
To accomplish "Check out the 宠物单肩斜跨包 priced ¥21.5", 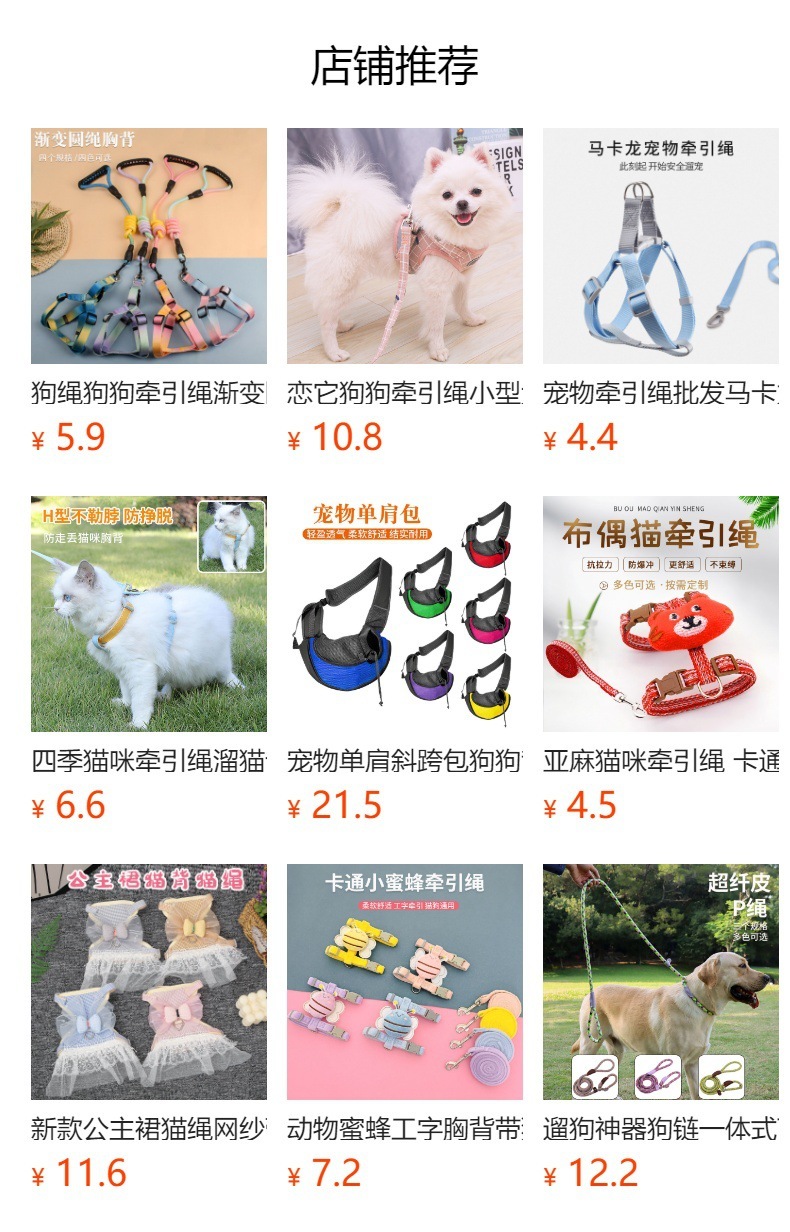I will click(x=405, y=614).
